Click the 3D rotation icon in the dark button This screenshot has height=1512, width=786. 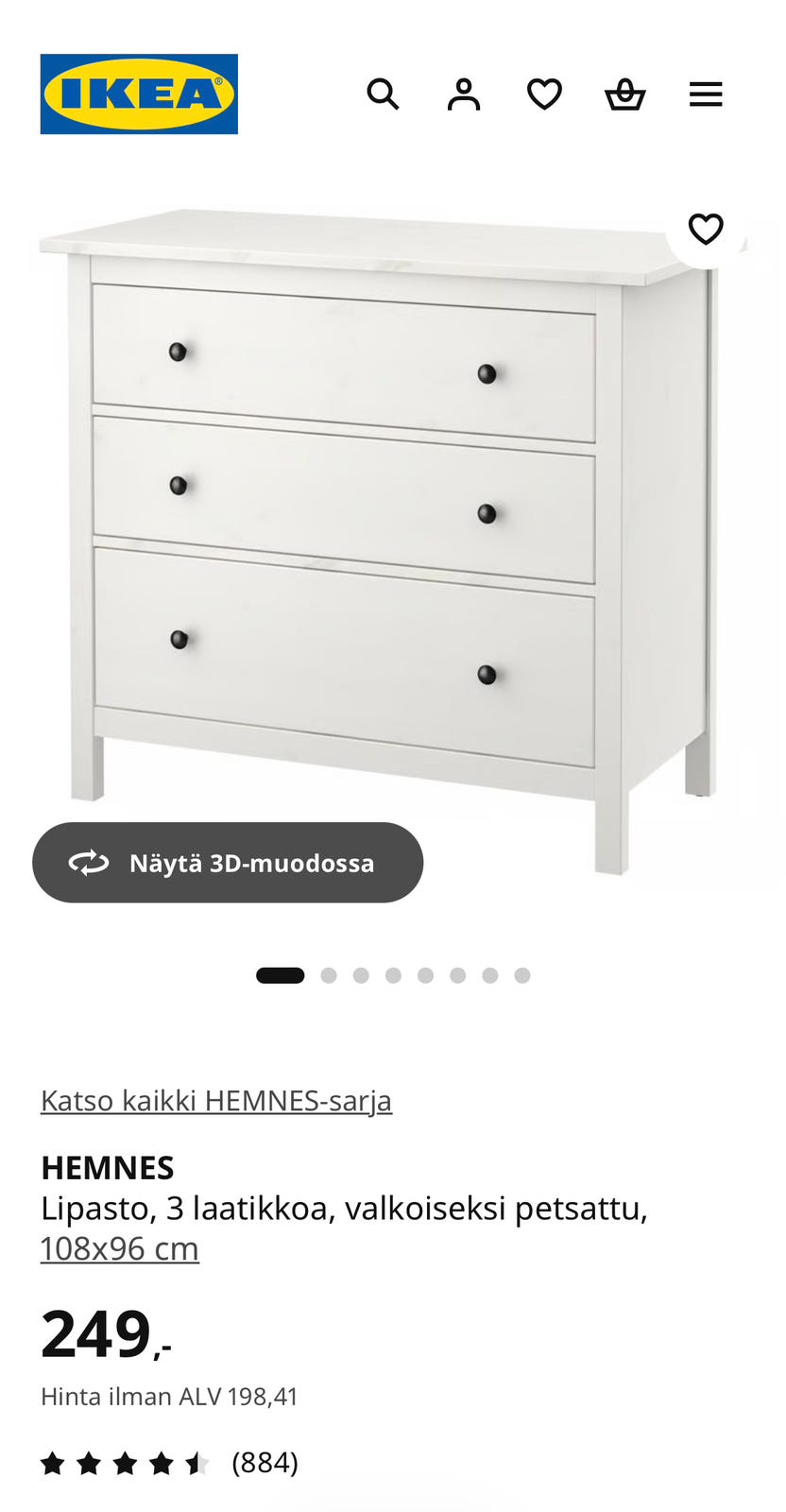tap(86, 863)
